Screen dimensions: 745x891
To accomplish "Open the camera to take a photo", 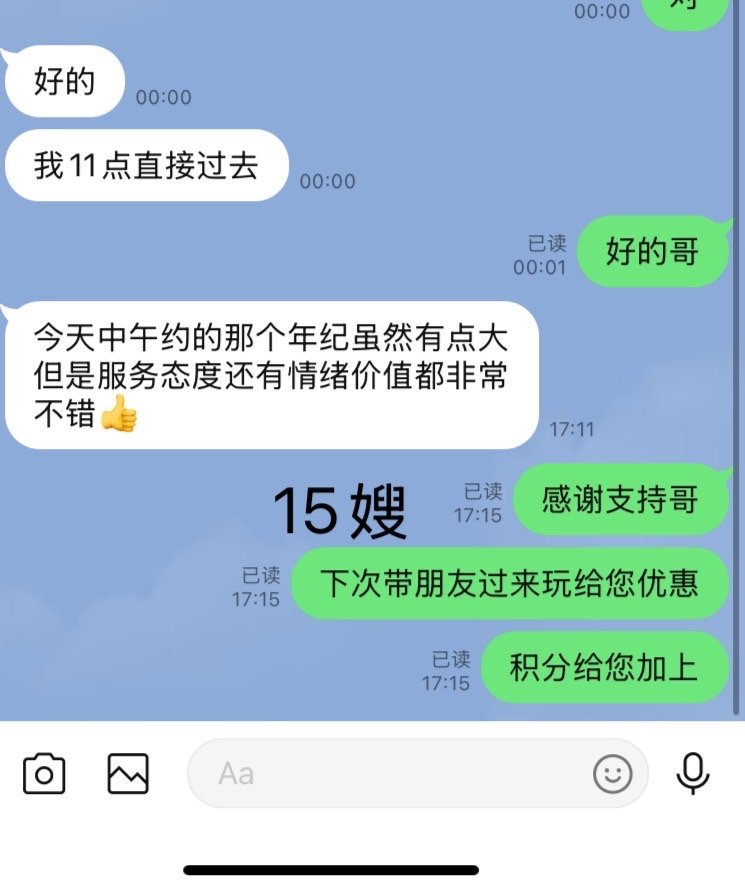I will tap(44, 774).
